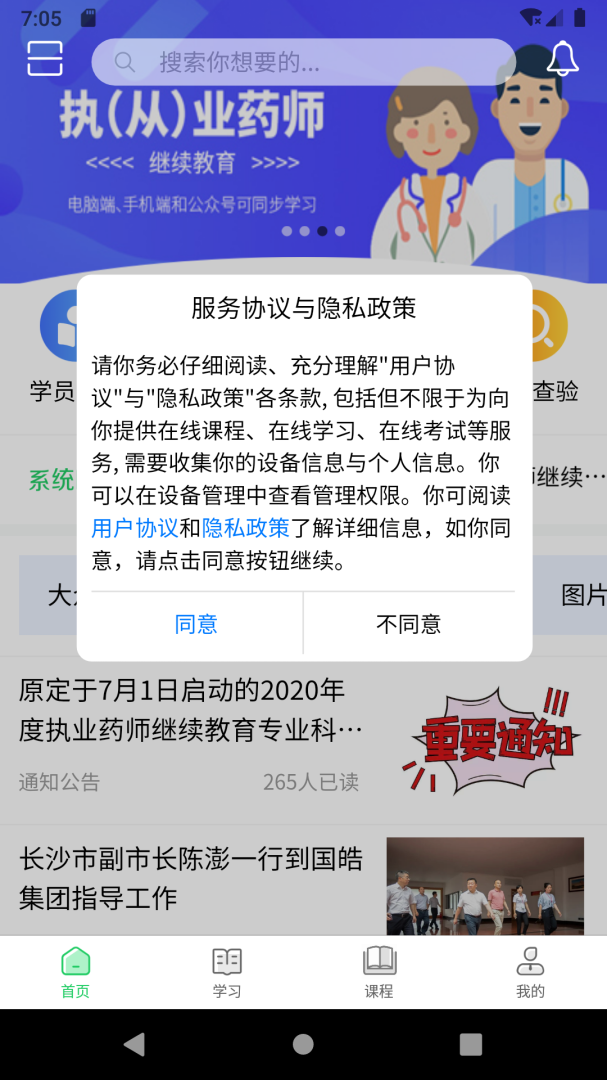Open the 我的 profile tab
This screenshot has height=1080, width=607.
pos(530,973)
